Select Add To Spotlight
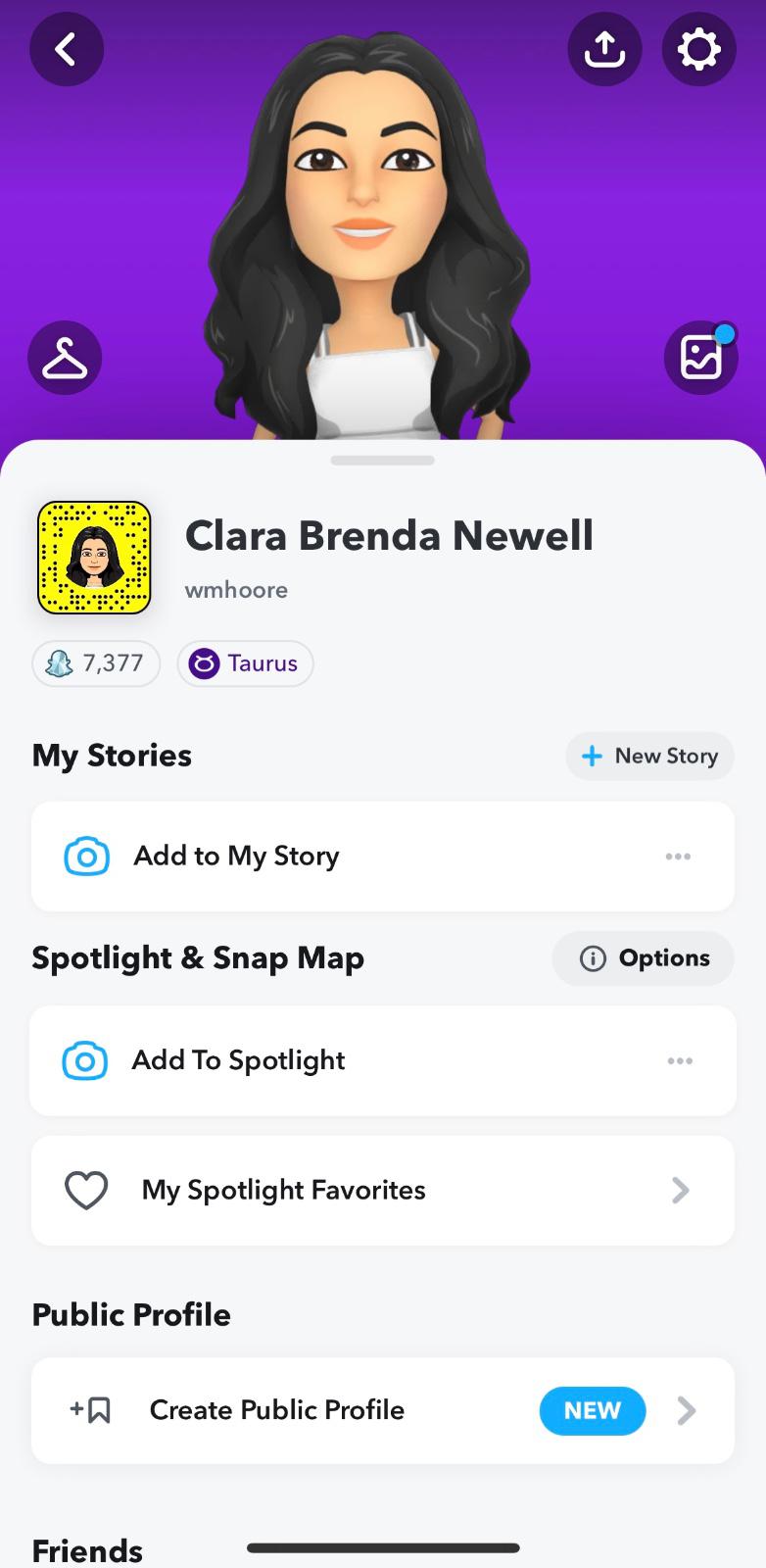This screenshot has height=1568, width=766. click(x=238, y=1060)
